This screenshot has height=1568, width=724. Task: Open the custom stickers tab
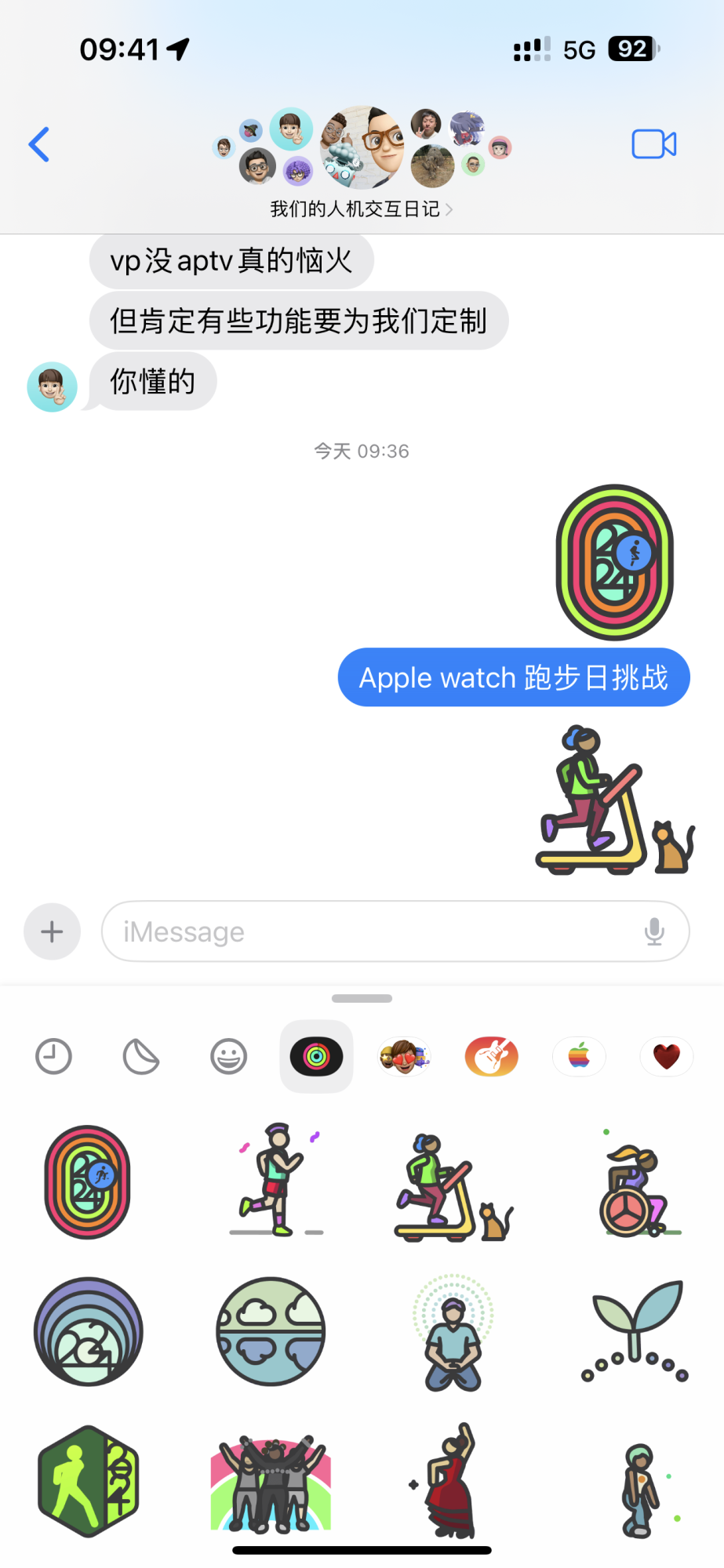pyautogui.click(x=141, y=1056)
